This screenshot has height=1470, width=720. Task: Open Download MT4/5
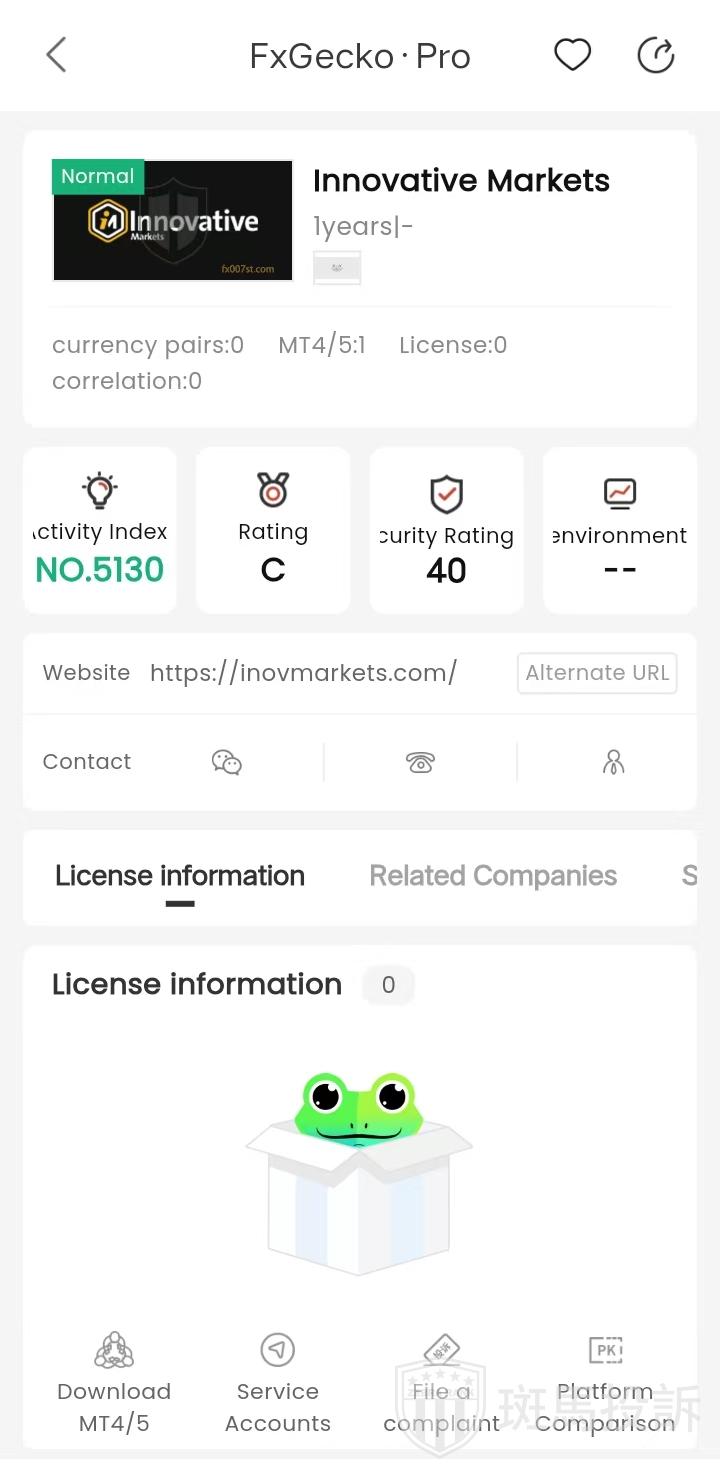[x=114, y=1384]
